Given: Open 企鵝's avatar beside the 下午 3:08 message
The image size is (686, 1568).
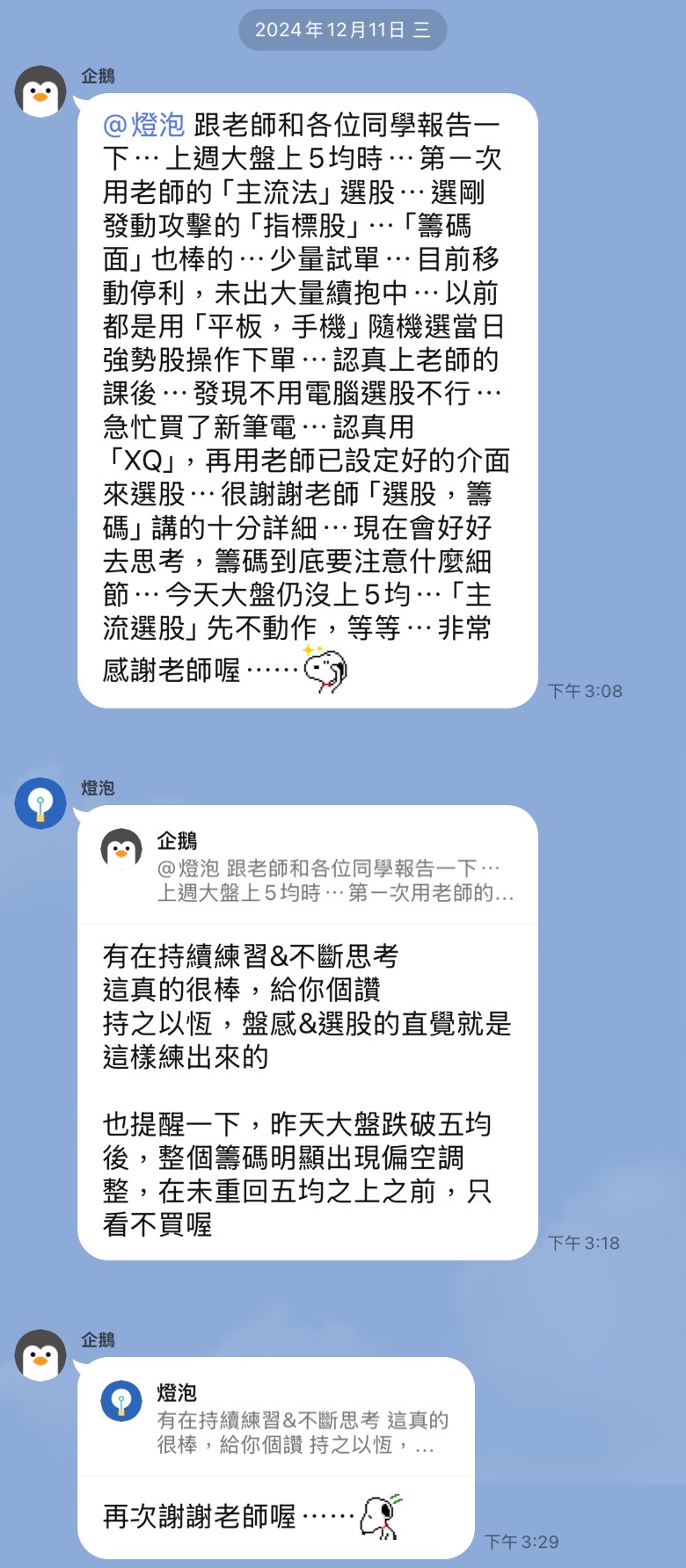Looking at the screenshot, I should click(40, 91).
